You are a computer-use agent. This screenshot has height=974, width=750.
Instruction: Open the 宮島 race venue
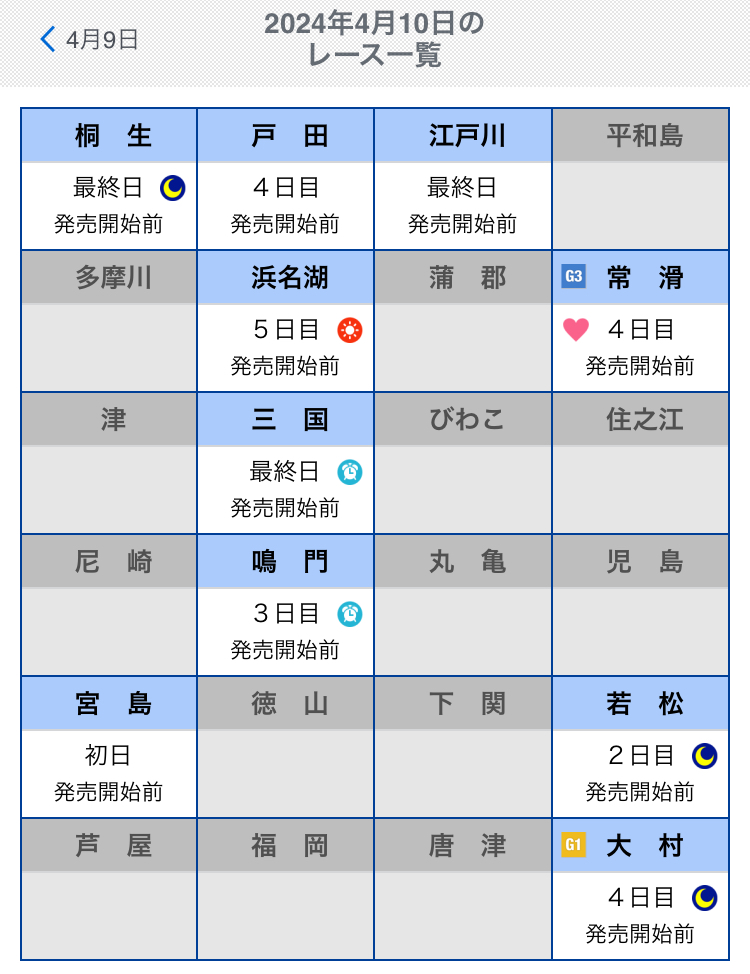click(109, 748)
